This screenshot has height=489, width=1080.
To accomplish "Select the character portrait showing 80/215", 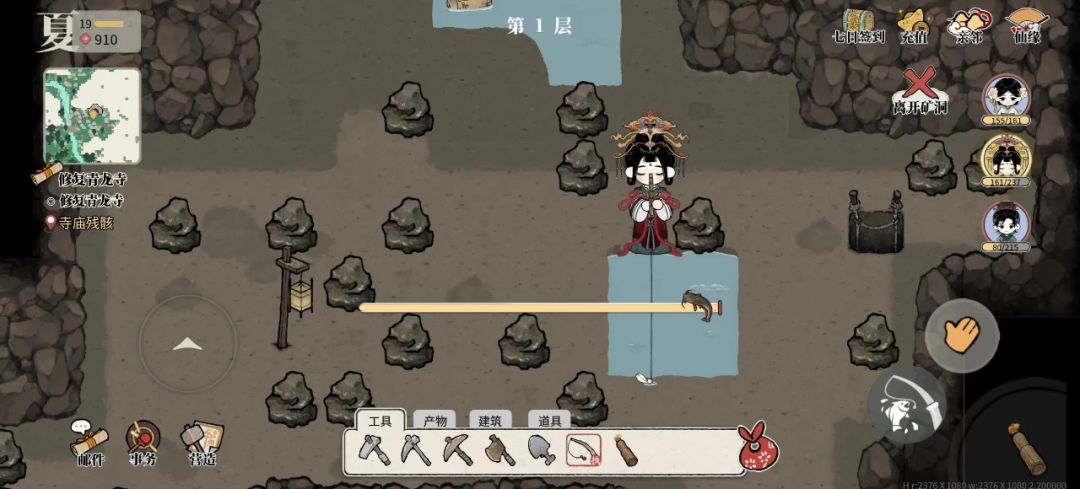I will (1005, 227).
